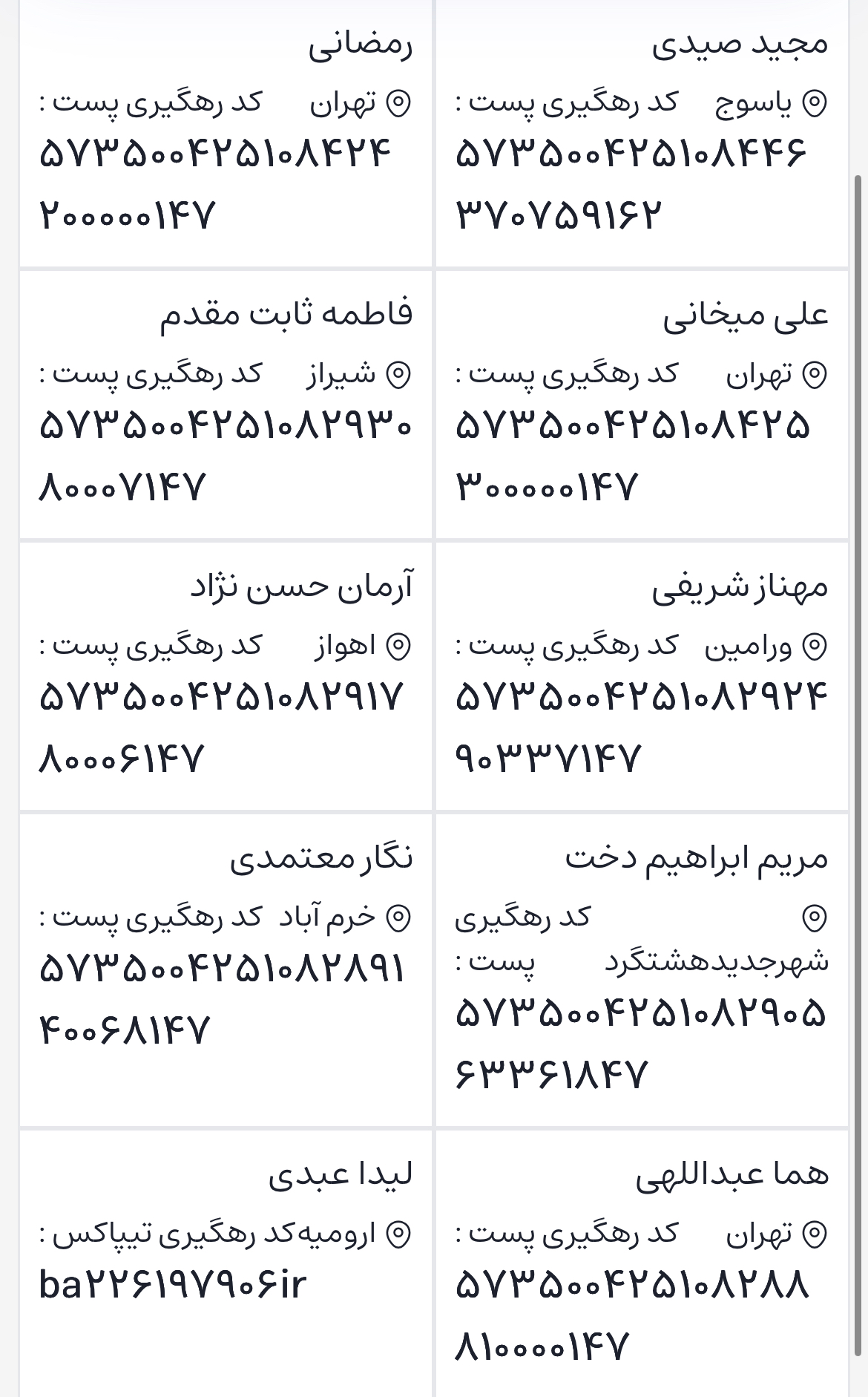
Task: Open Fatemeh Sabet Moghaddam's Shiraz card
Action: (x=226, y=405)
